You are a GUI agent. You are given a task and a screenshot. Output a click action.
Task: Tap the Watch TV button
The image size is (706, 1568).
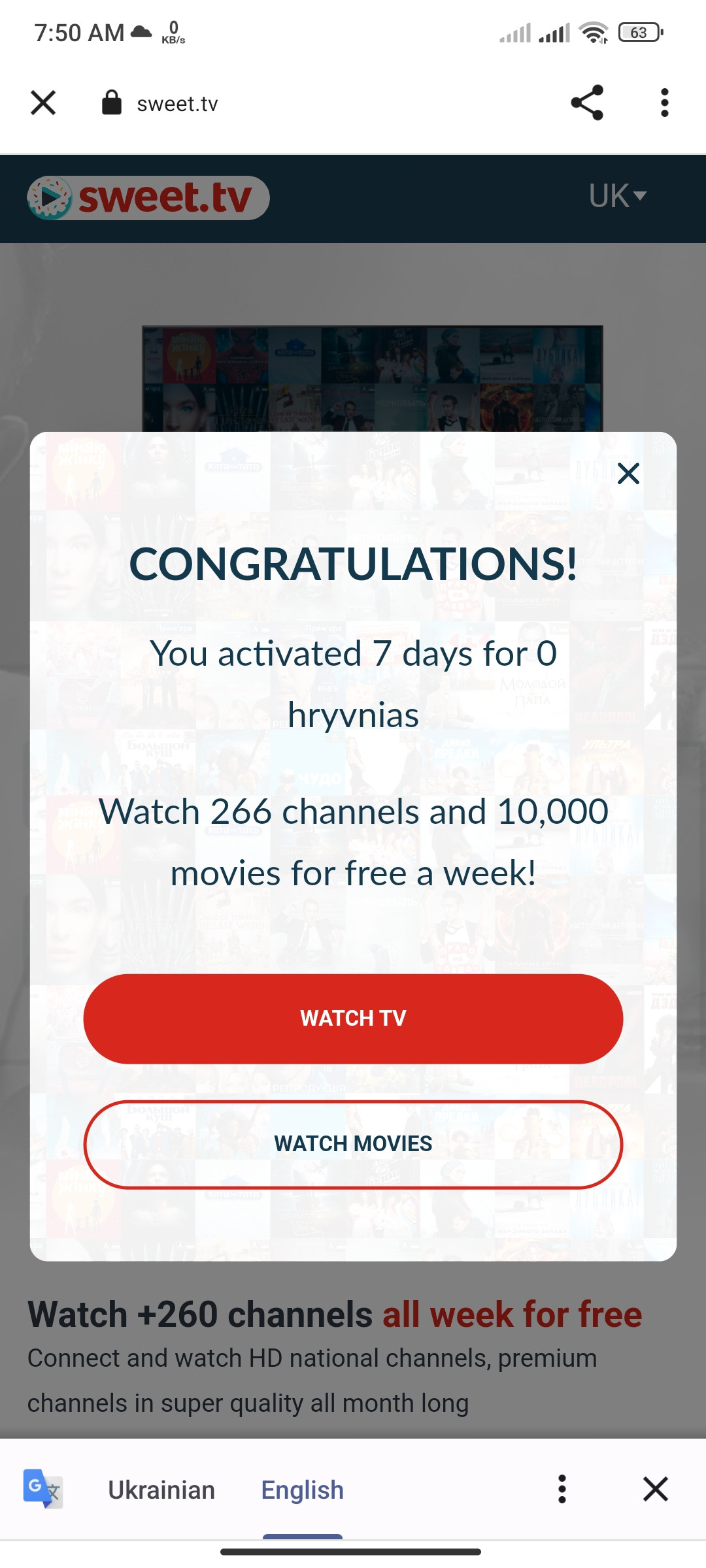353,1019
